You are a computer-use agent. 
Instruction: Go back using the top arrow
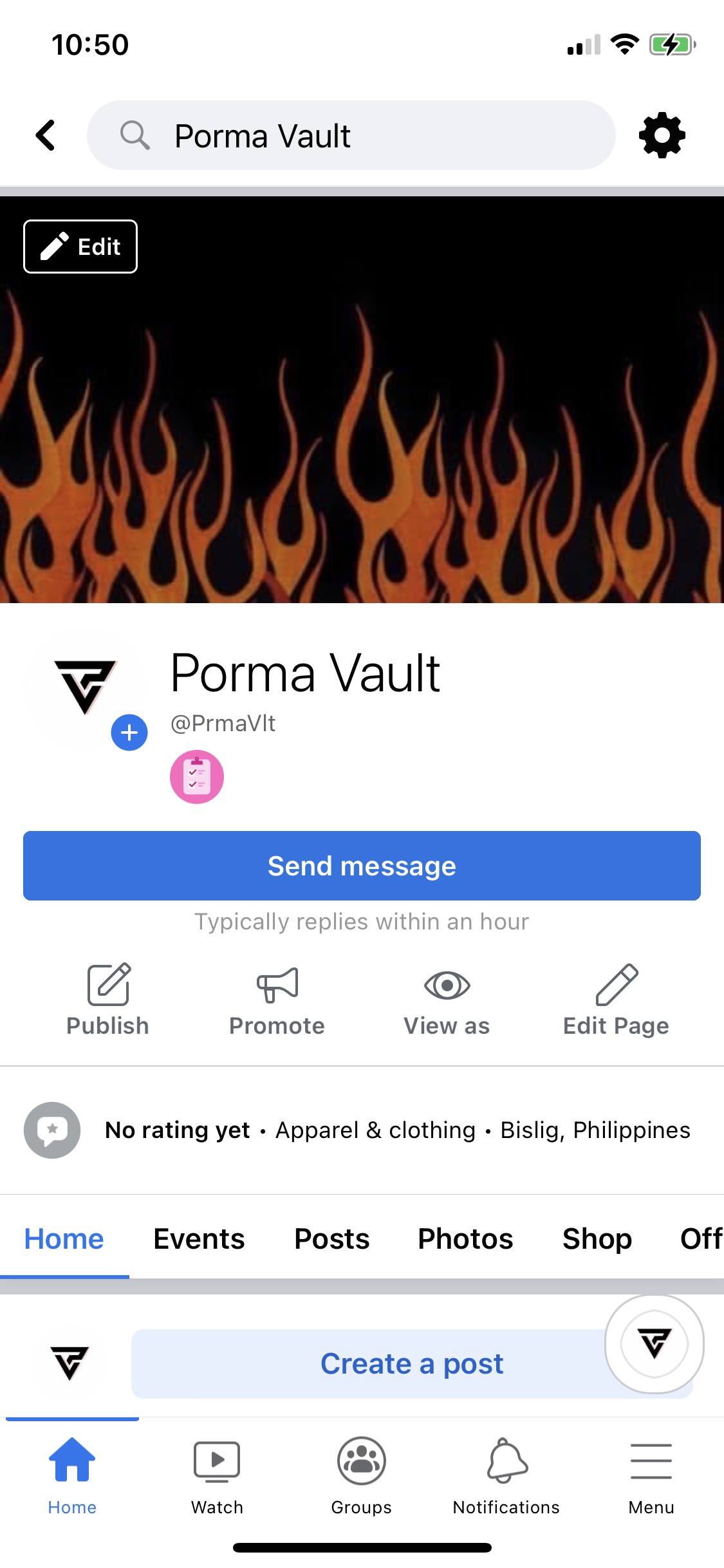tap(46, 136)
